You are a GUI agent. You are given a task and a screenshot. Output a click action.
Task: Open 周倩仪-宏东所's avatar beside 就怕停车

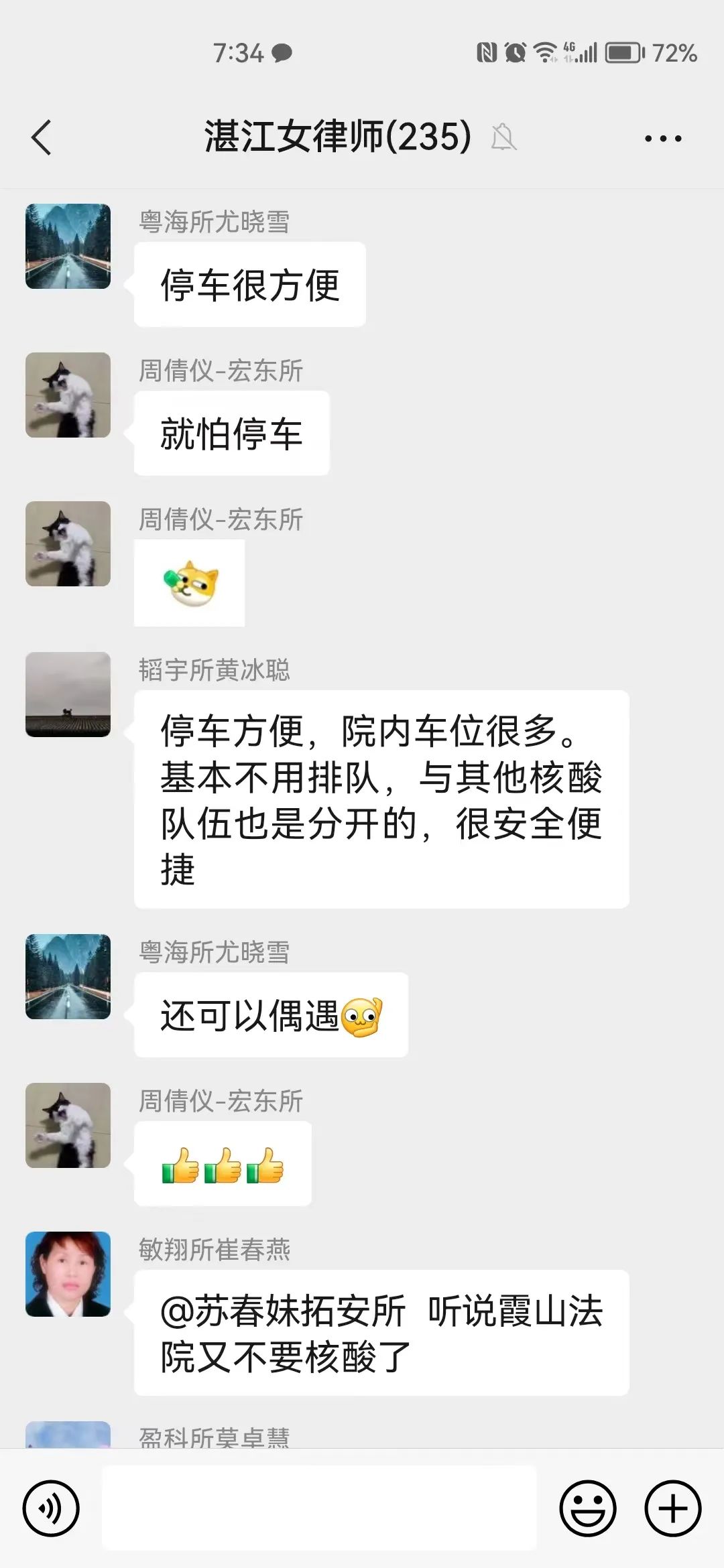point(68,395)
